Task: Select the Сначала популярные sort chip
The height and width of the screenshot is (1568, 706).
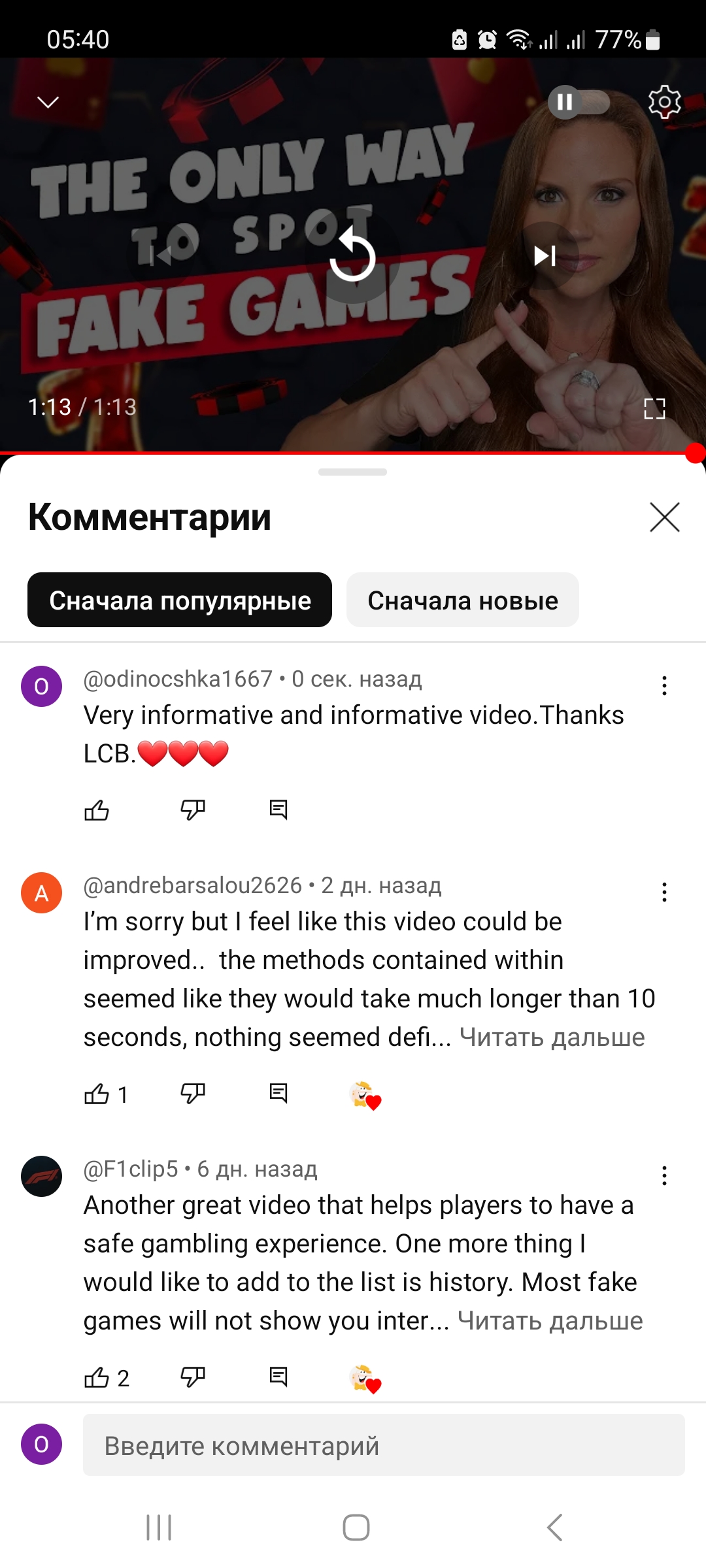Action: (x=180, y=600)
